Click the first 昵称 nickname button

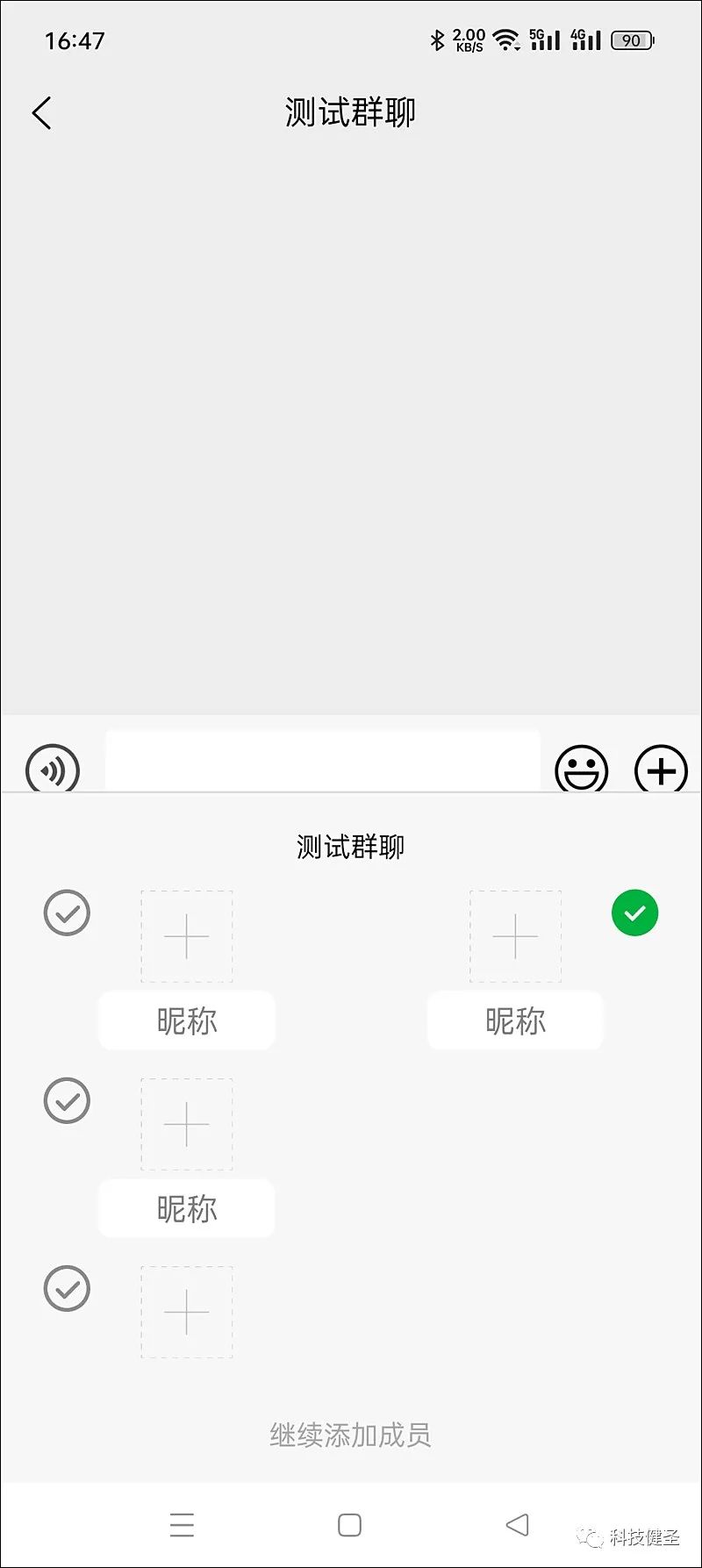point(186,1020)
